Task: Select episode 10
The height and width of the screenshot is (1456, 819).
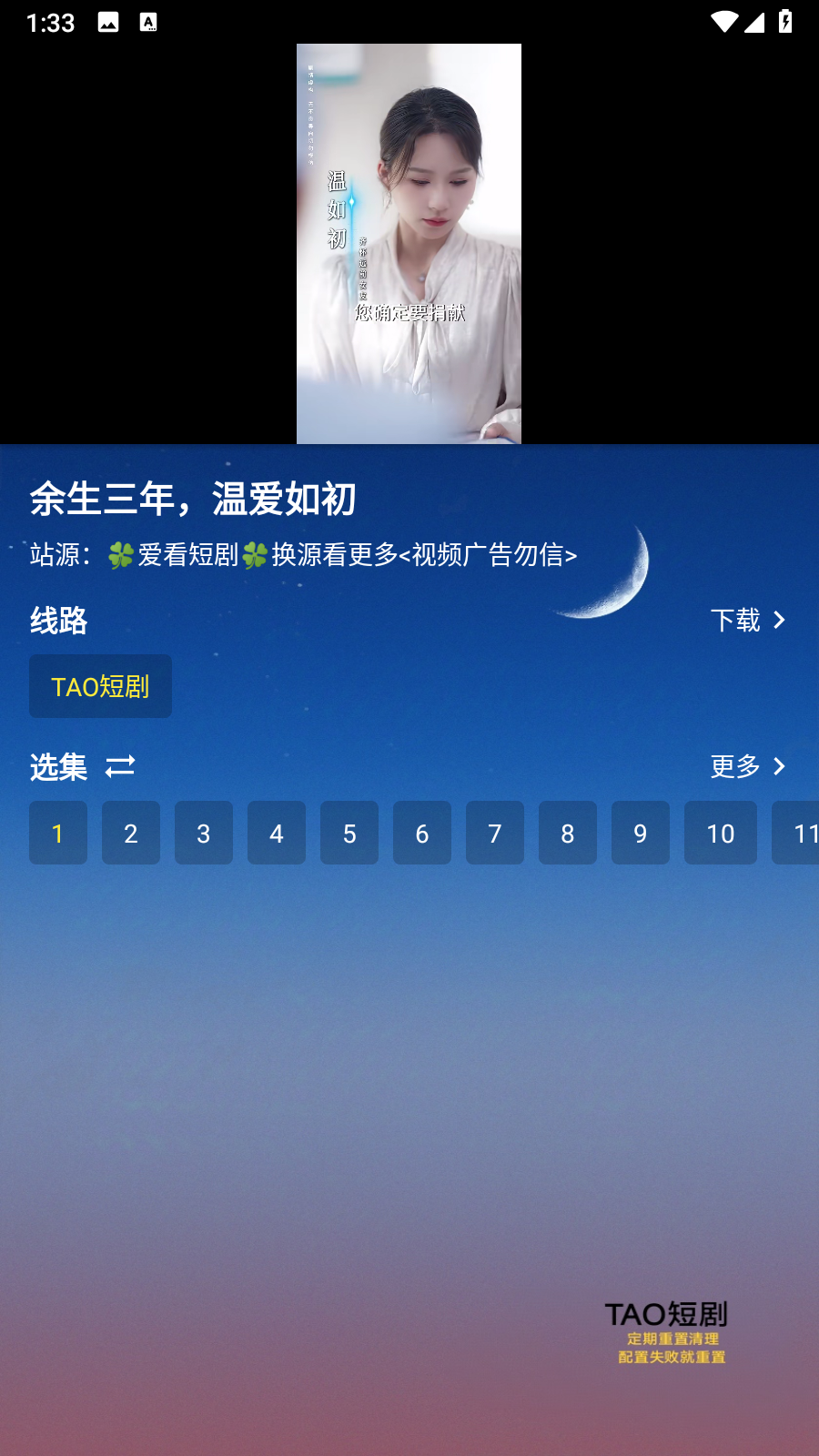Action: coord(721,833)
